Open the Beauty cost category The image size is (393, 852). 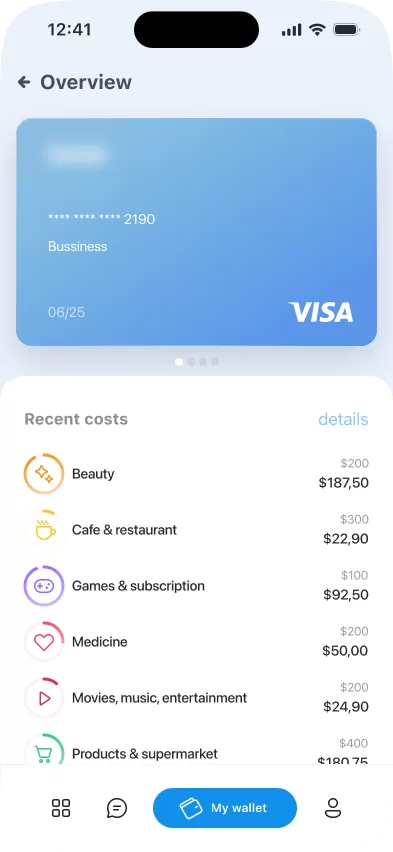pos(196,473)
